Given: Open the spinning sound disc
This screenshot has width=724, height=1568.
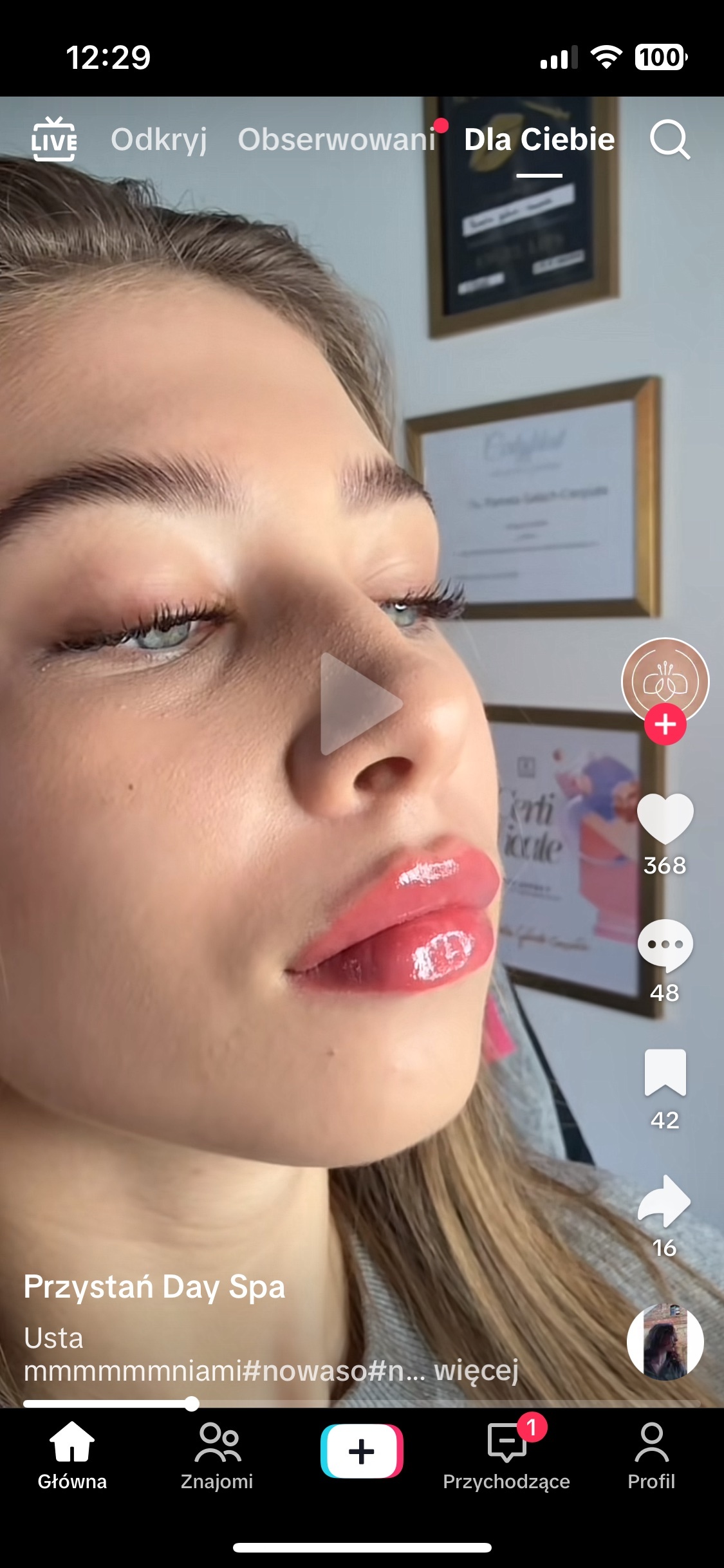Looking at the screenshot, I should pos(665,1341).
